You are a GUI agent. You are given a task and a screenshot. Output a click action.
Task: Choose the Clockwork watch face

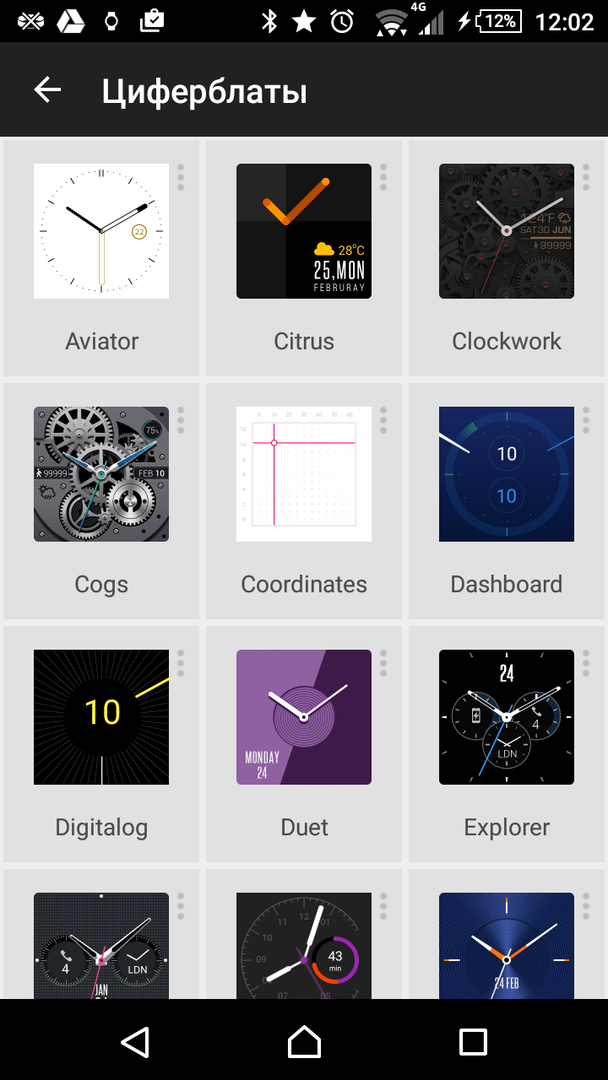(506, 231)
